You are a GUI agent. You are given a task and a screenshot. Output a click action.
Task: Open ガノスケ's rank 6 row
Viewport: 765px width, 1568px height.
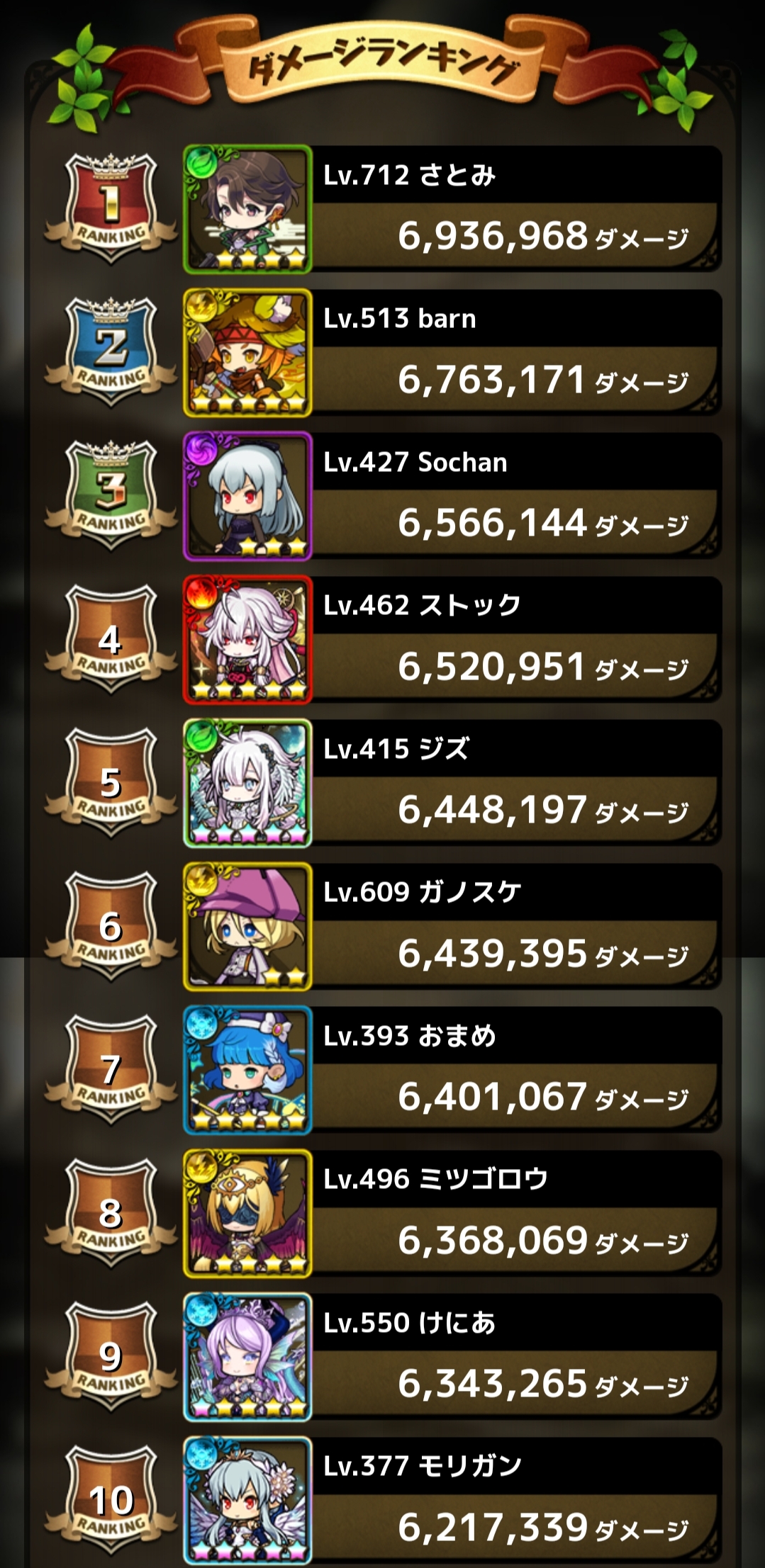(x=516, y=926)
